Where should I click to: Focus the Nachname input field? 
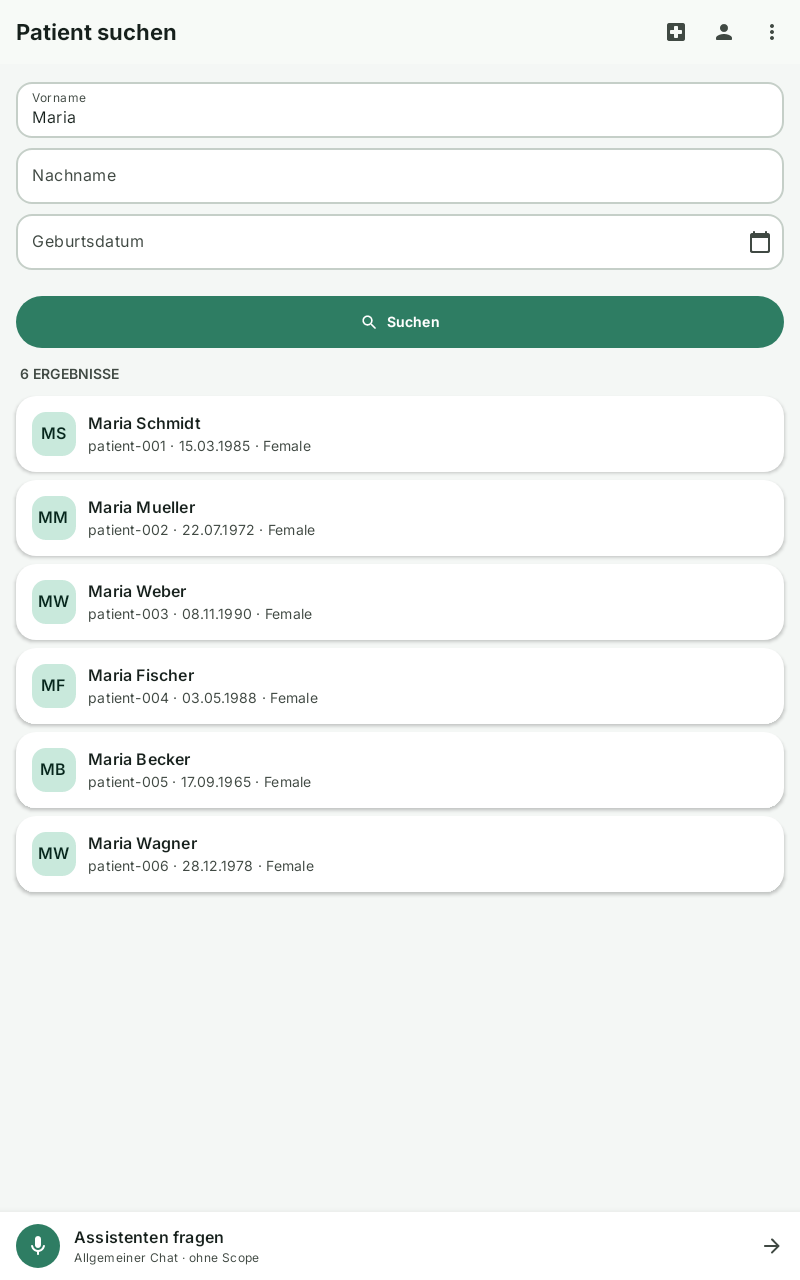tap(400, 176)
